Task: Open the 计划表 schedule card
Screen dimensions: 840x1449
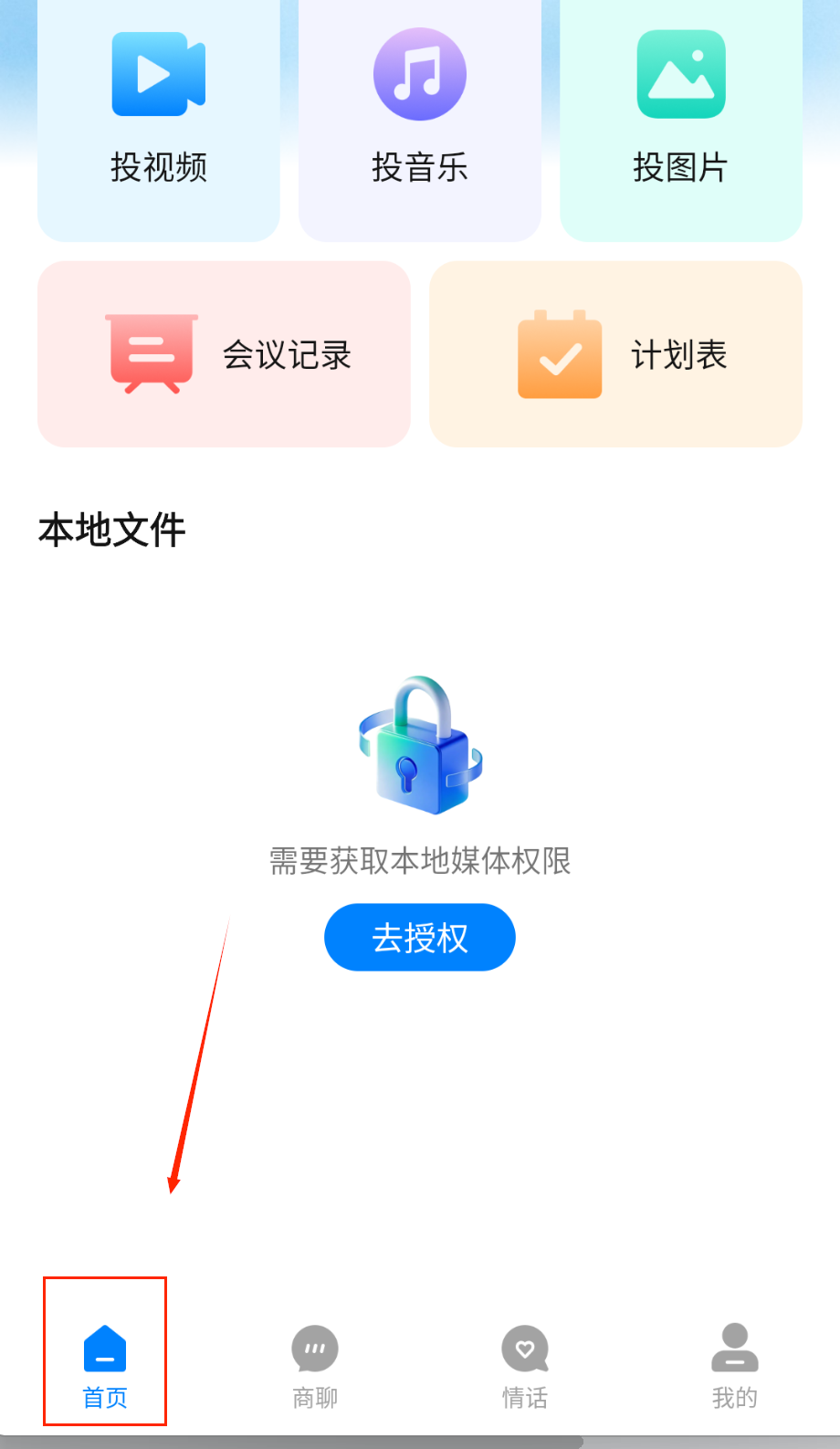Action: pyautogui.click(x=616, y=354)
